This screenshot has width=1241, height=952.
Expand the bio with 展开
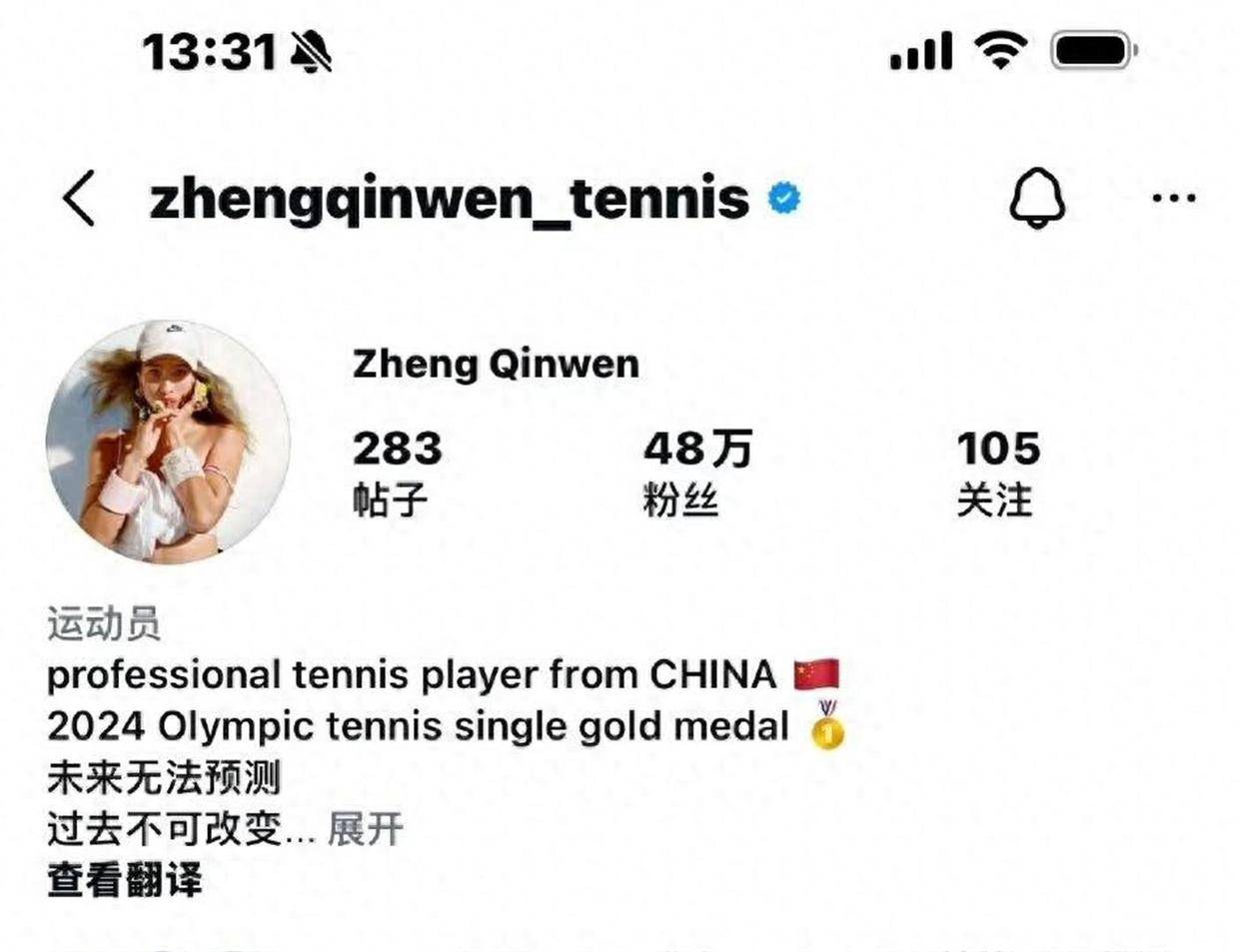point(366,829)
